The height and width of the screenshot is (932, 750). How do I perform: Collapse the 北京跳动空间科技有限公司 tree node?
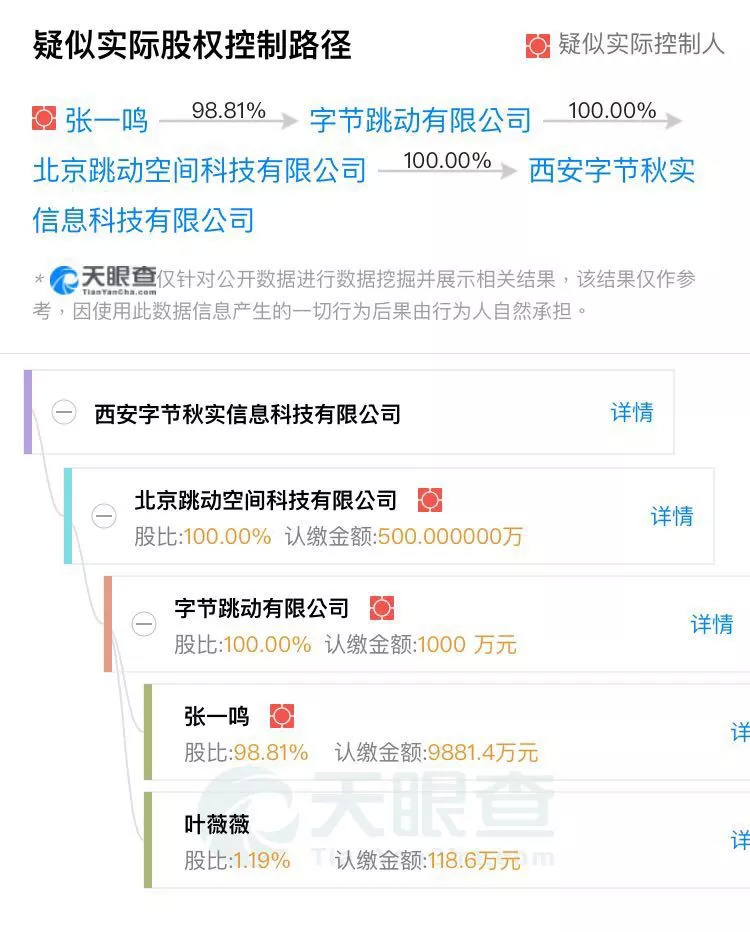(x=104, y=517)
